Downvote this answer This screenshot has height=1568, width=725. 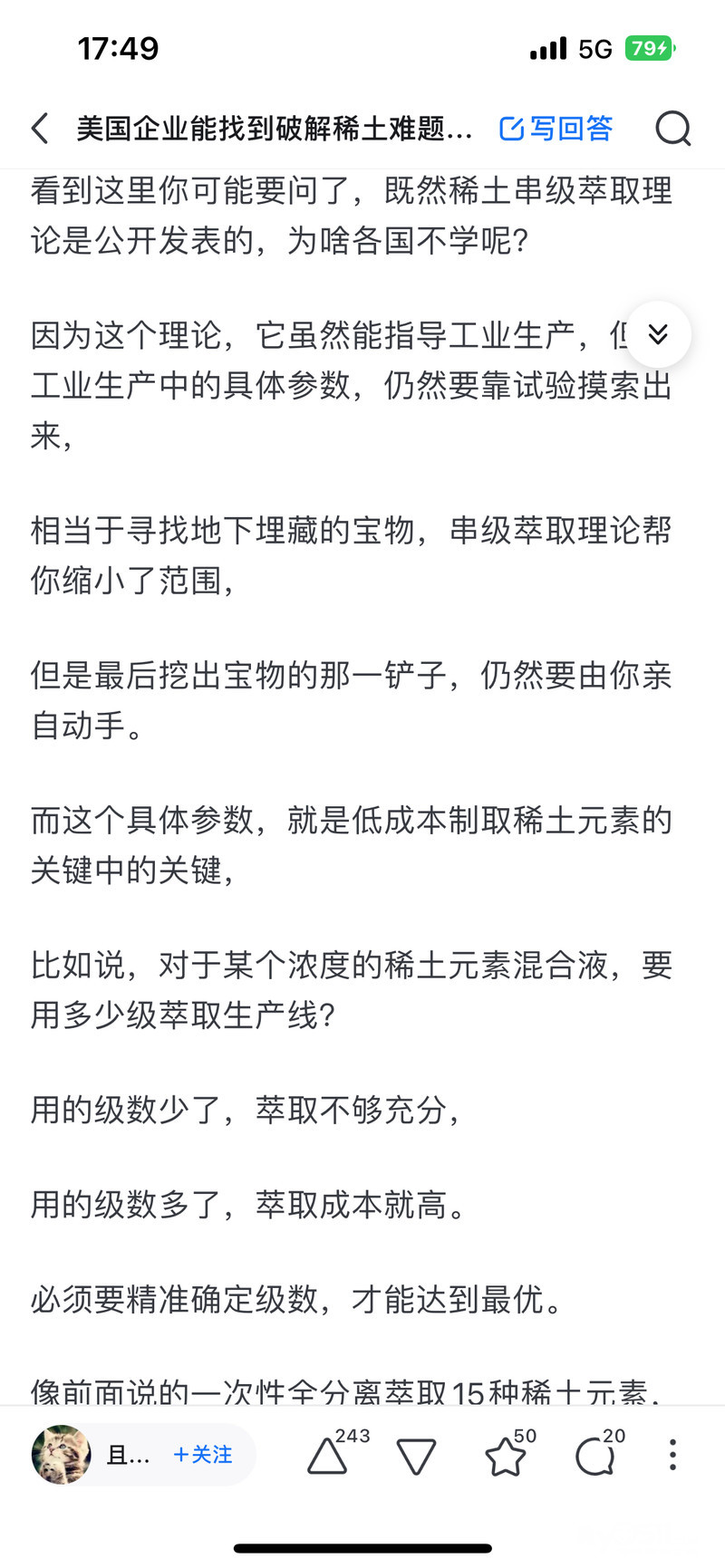point(417,1457)
